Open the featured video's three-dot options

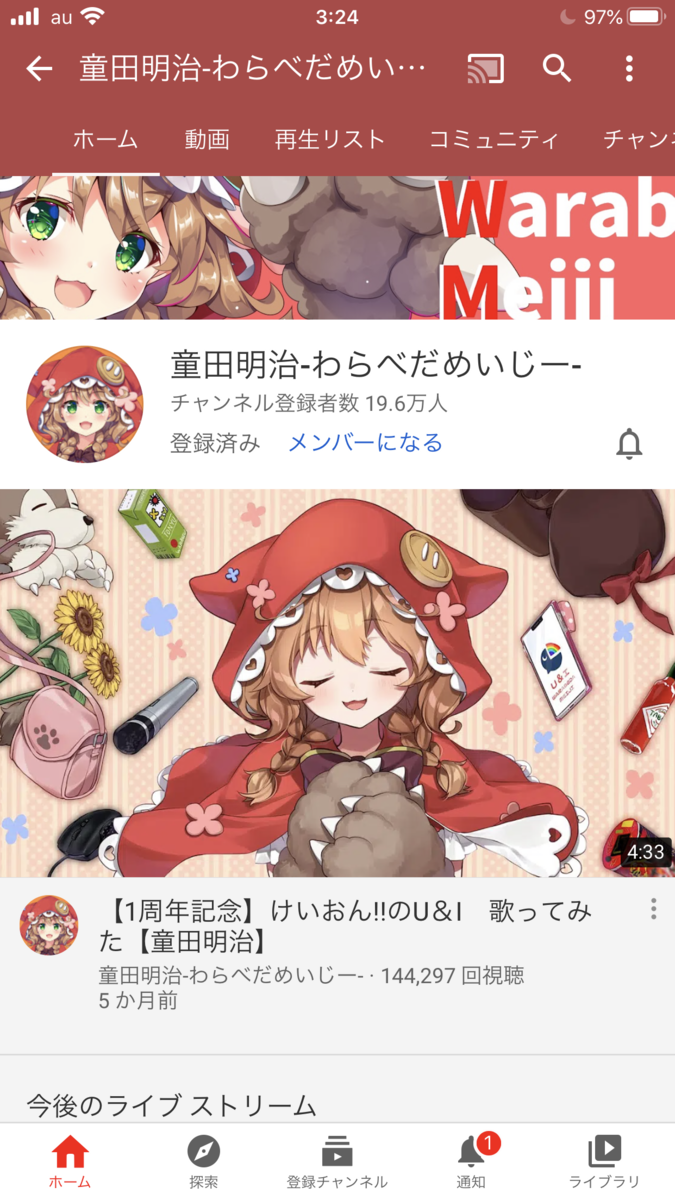653,909
